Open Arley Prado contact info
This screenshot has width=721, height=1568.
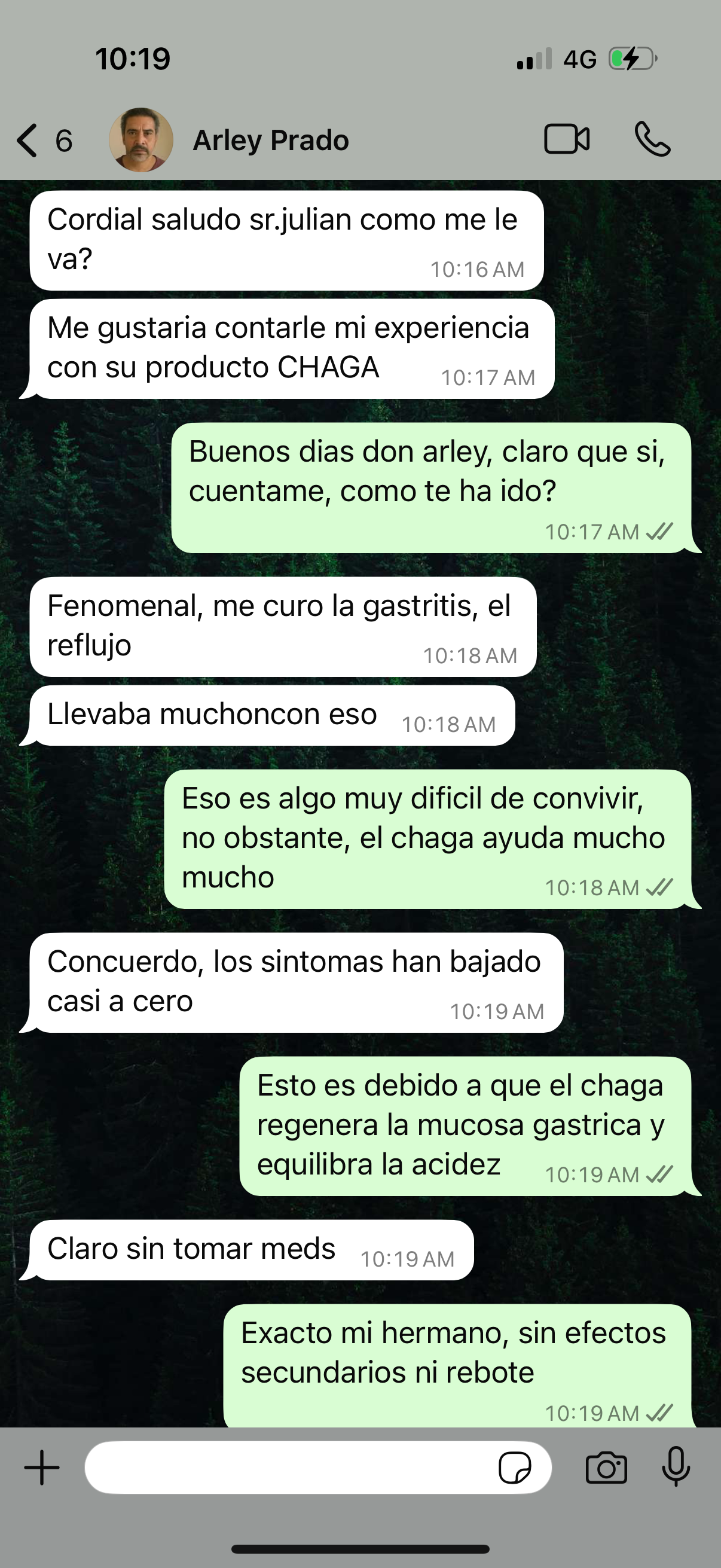[271, 141]
